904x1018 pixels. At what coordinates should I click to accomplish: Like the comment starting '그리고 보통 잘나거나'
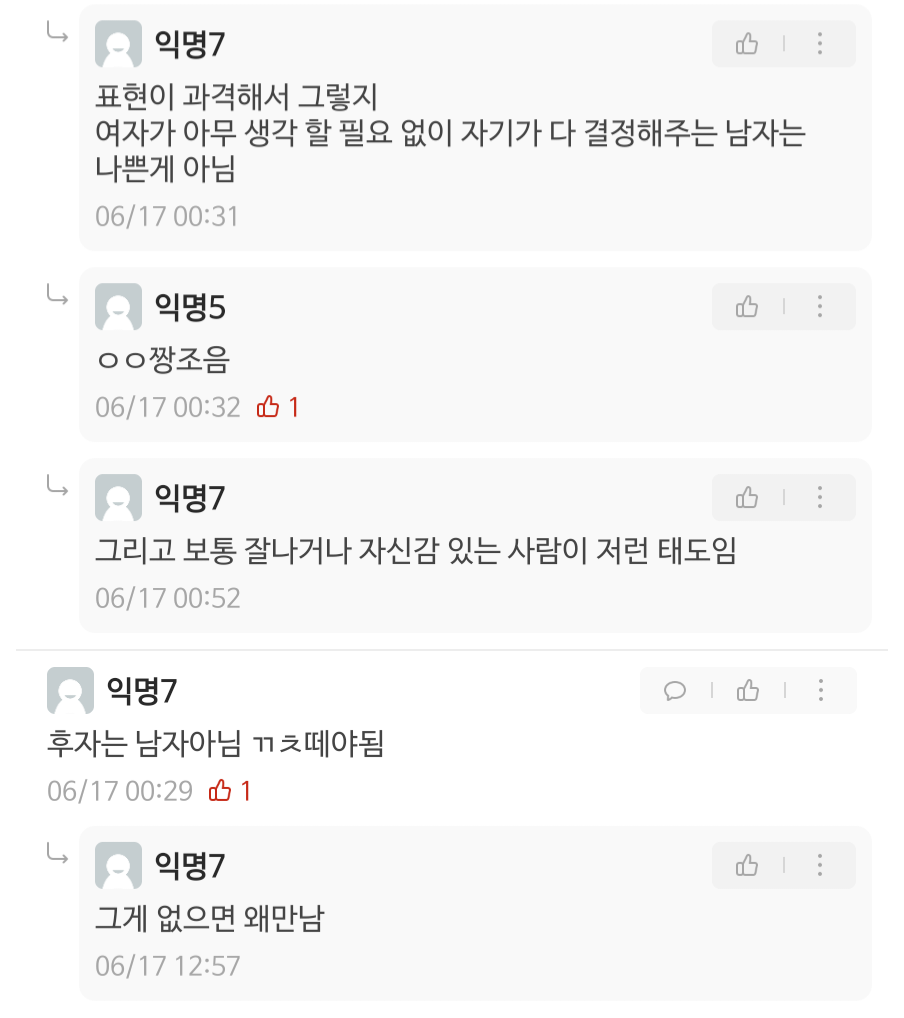point(747,497)
